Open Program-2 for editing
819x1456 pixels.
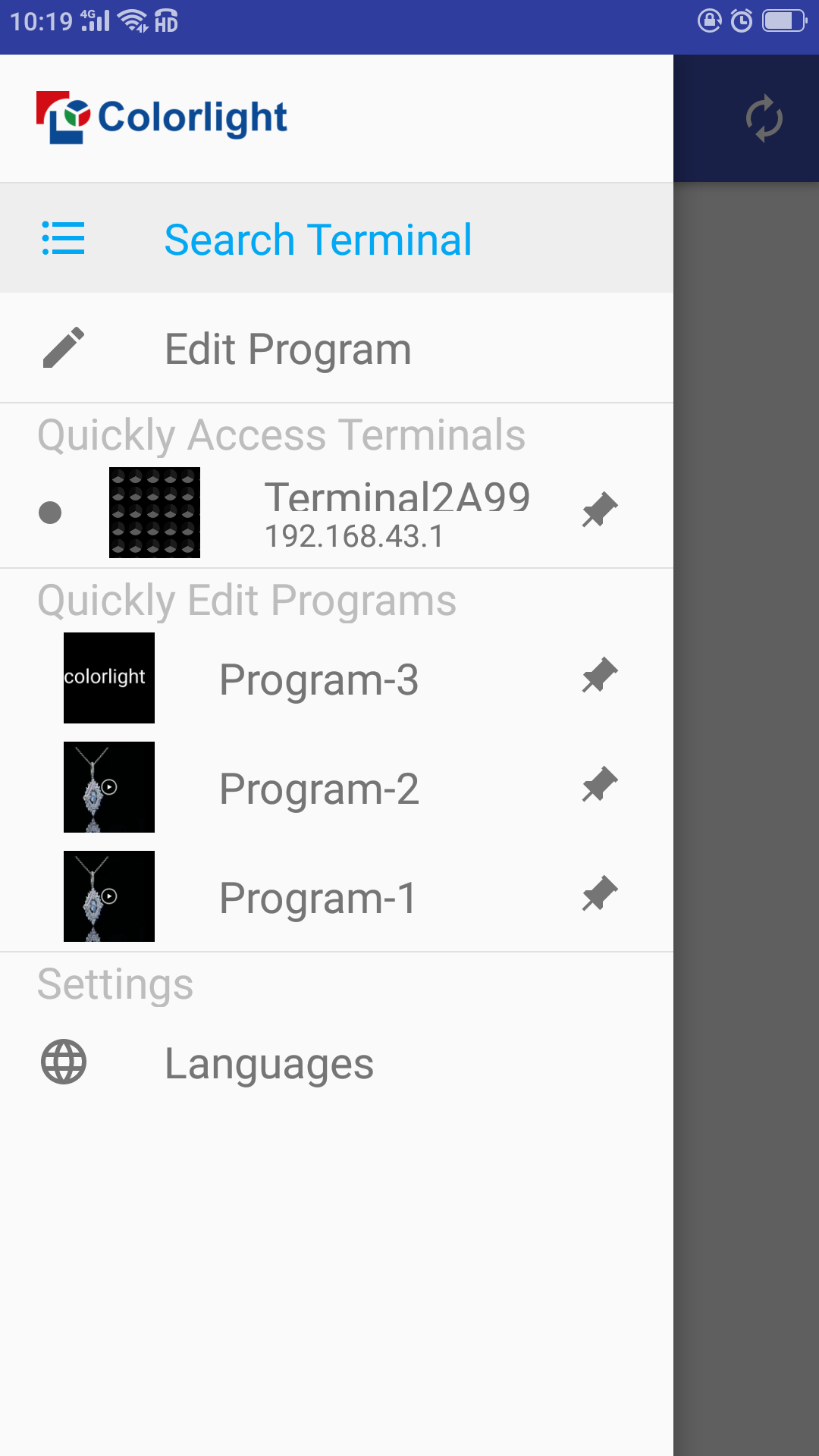click(337, 787)
